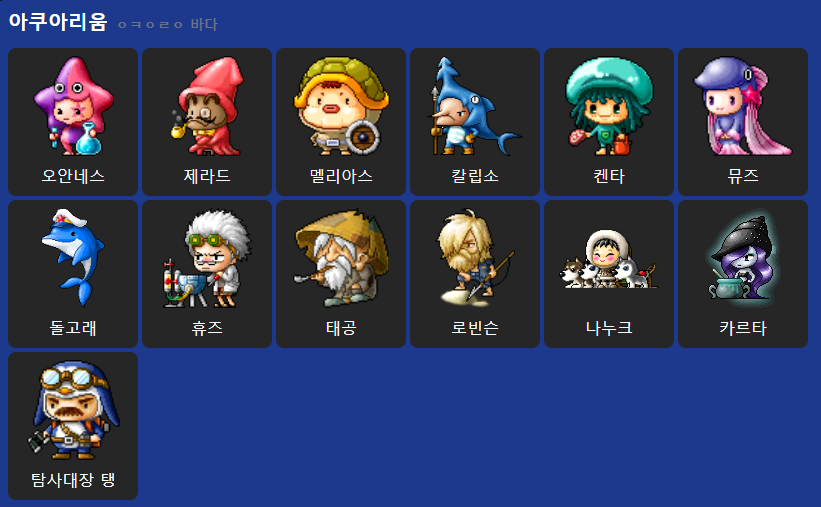
Task: Open the 멜리아스 character tile
Action: (341, 122)
